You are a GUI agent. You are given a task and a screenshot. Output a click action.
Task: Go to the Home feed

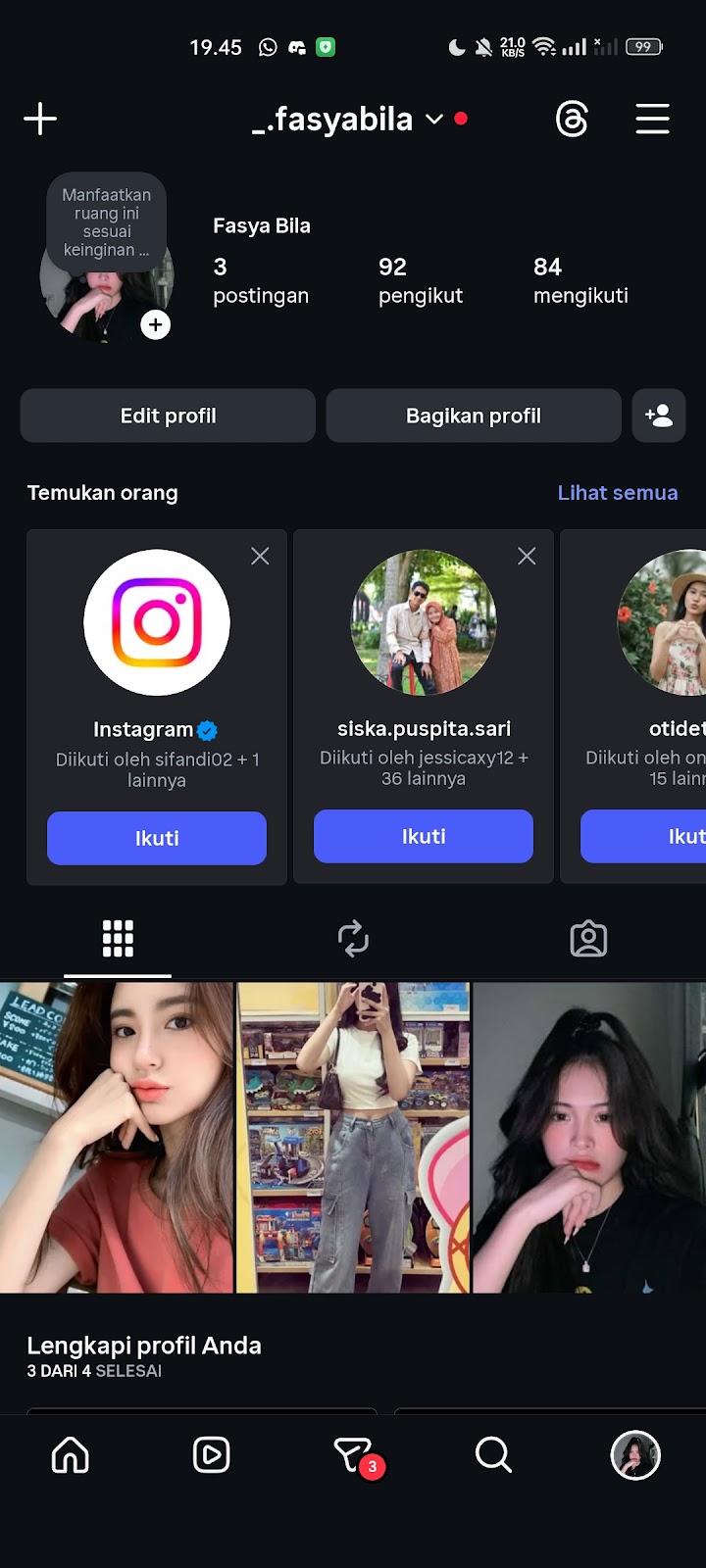(70, 1455)
